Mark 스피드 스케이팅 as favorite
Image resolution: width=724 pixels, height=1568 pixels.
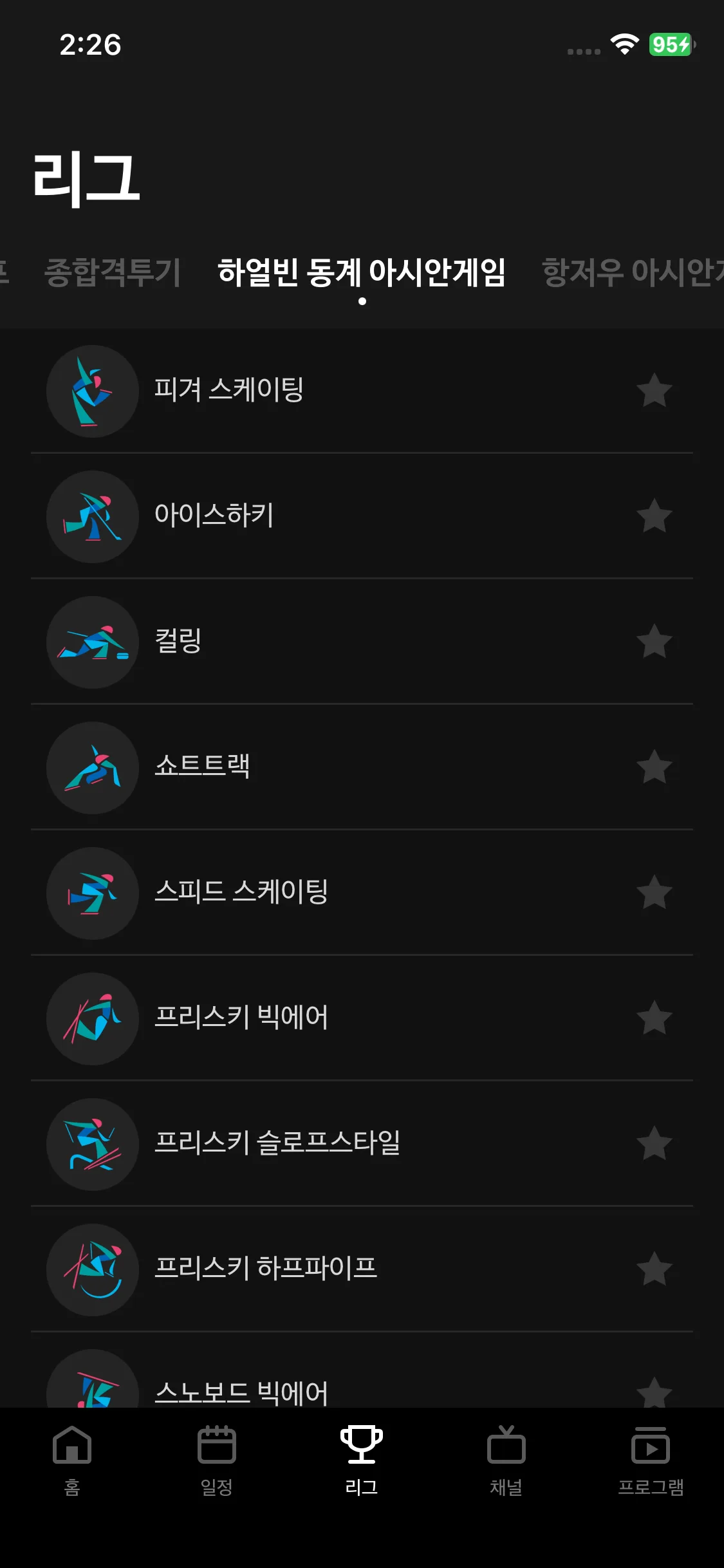point(654,893)
